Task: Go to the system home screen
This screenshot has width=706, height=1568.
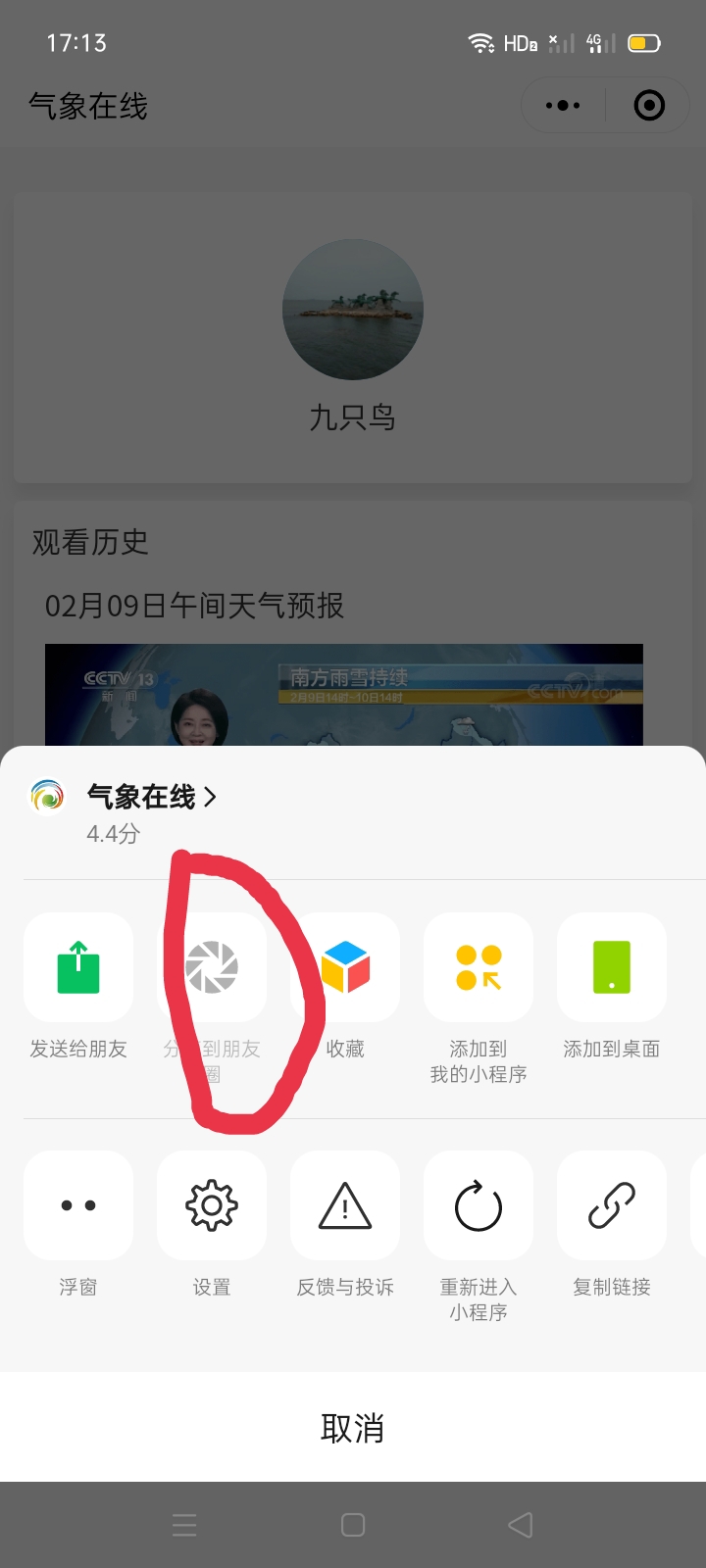Action: click(353, 1525)
